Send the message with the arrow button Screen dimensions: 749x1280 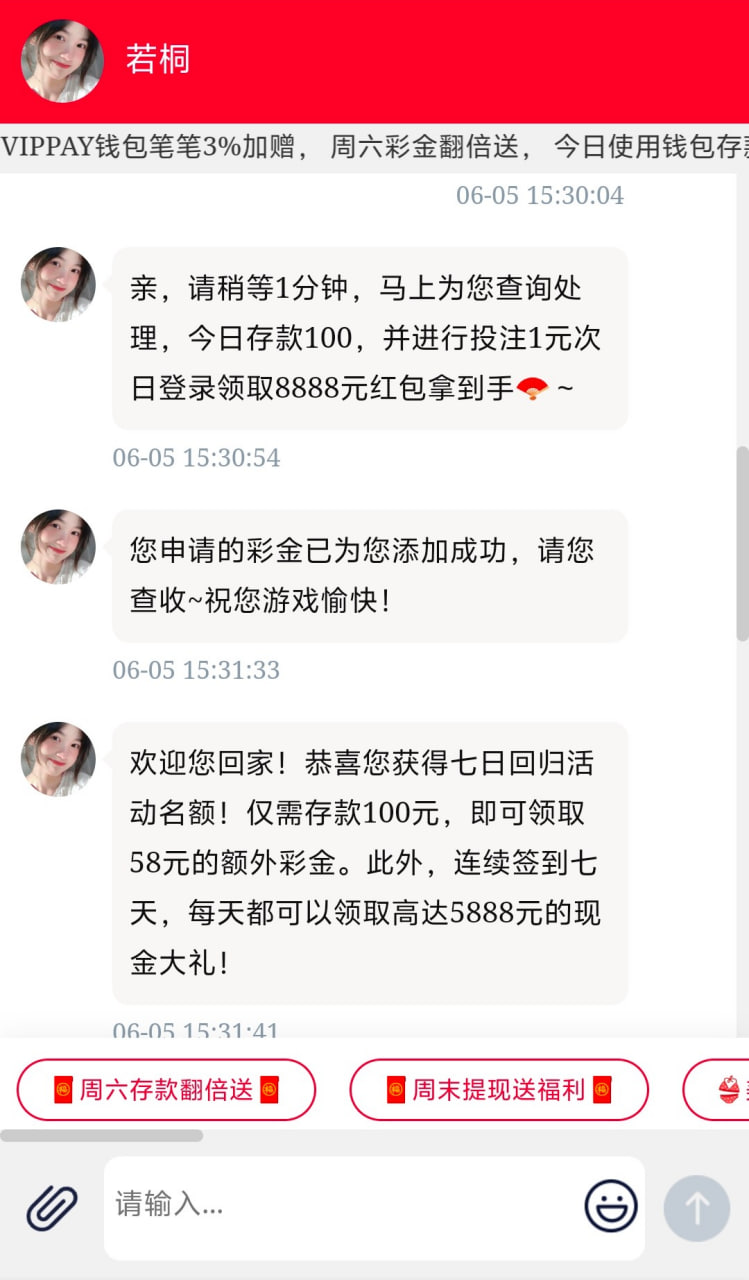[x=696, y=1208]
